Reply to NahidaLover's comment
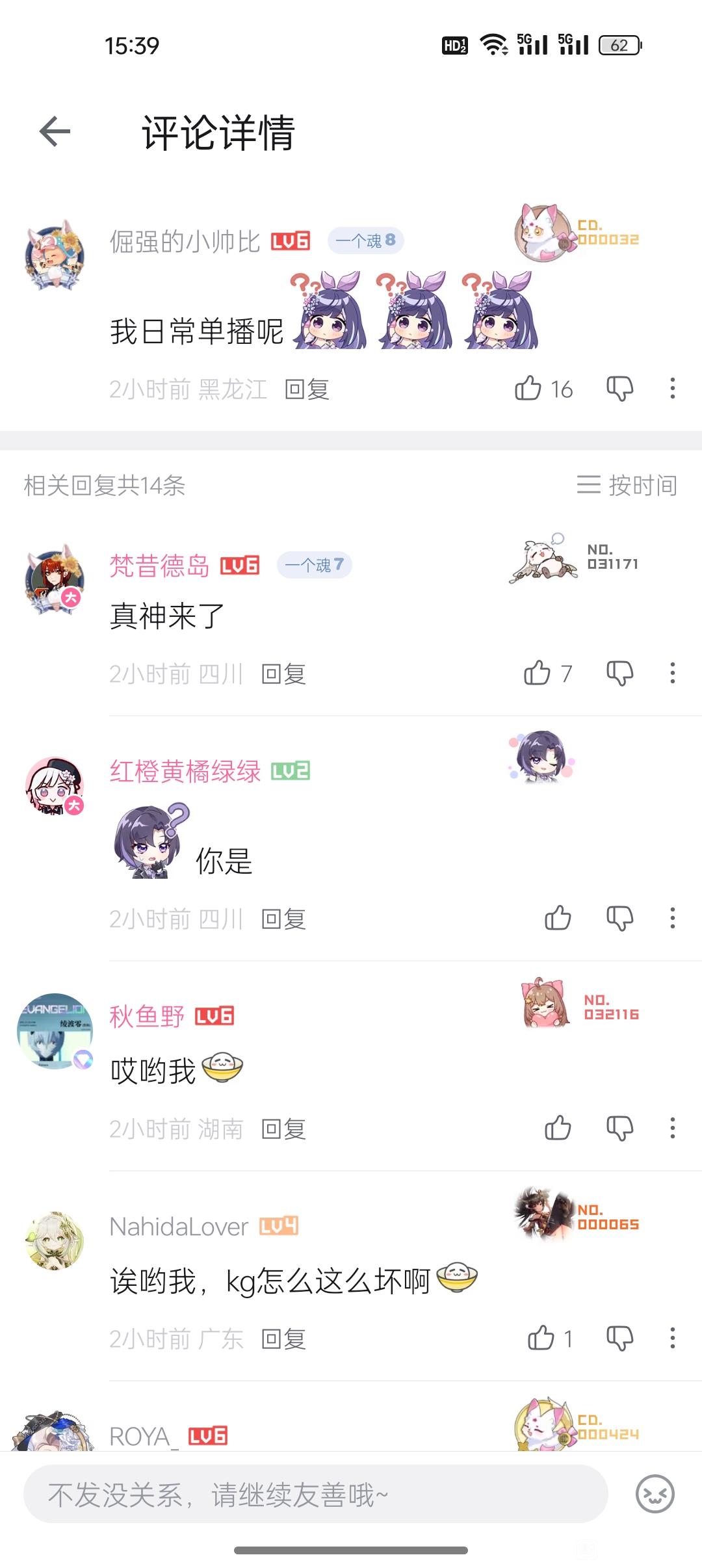 [283, 1339]
